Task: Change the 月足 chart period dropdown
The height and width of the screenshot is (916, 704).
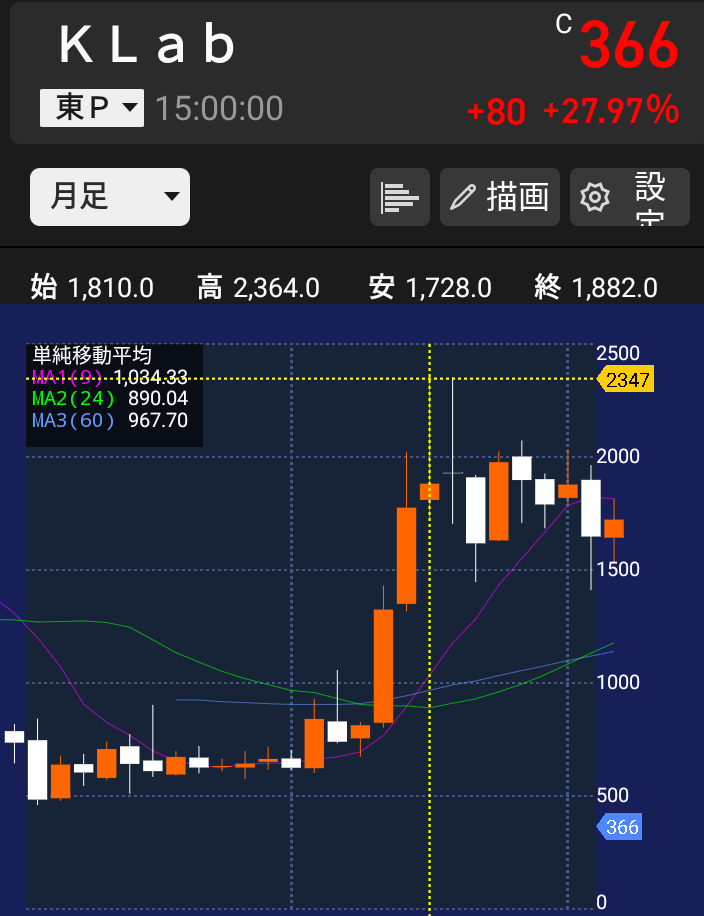Action: (110, 197)
